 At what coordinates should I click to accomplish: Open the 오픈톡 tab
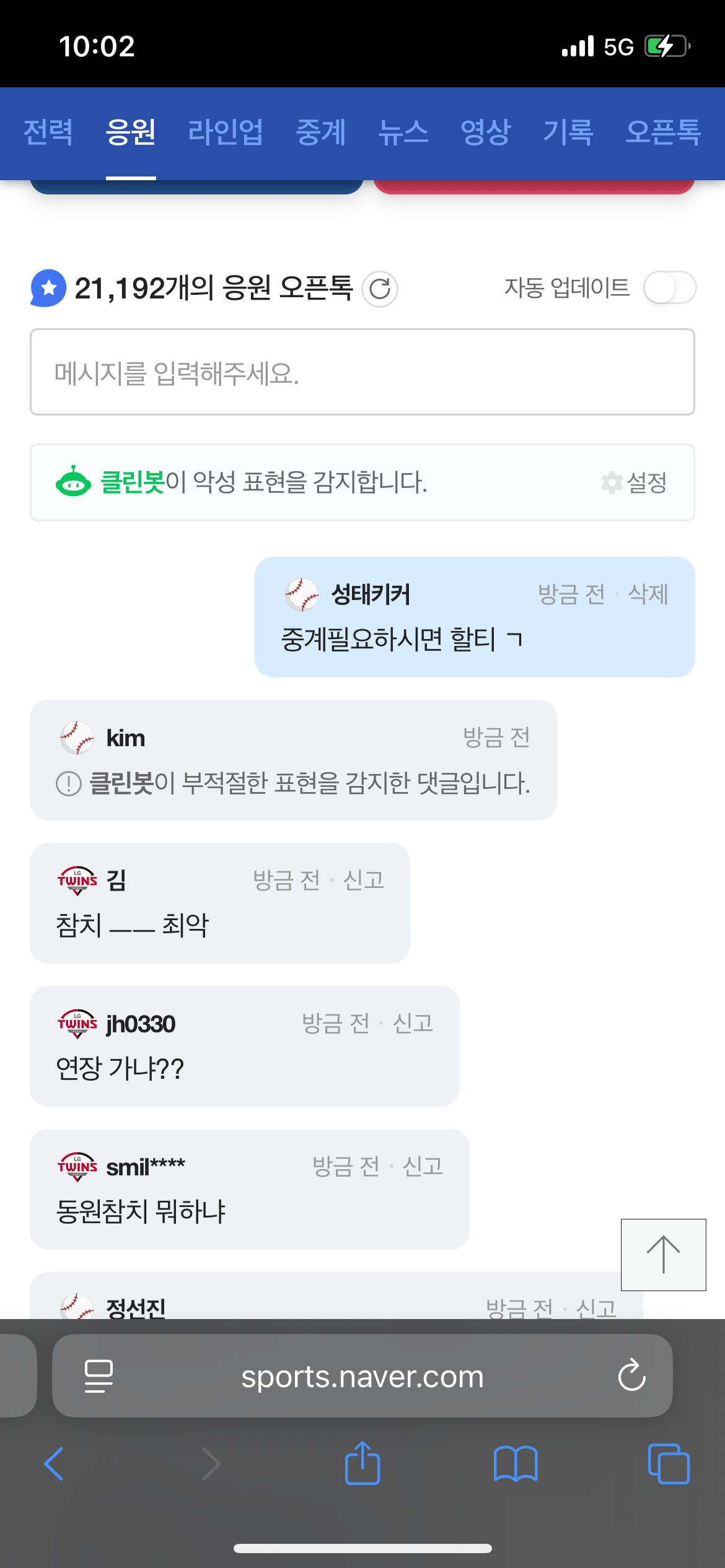tap(662, 132)
